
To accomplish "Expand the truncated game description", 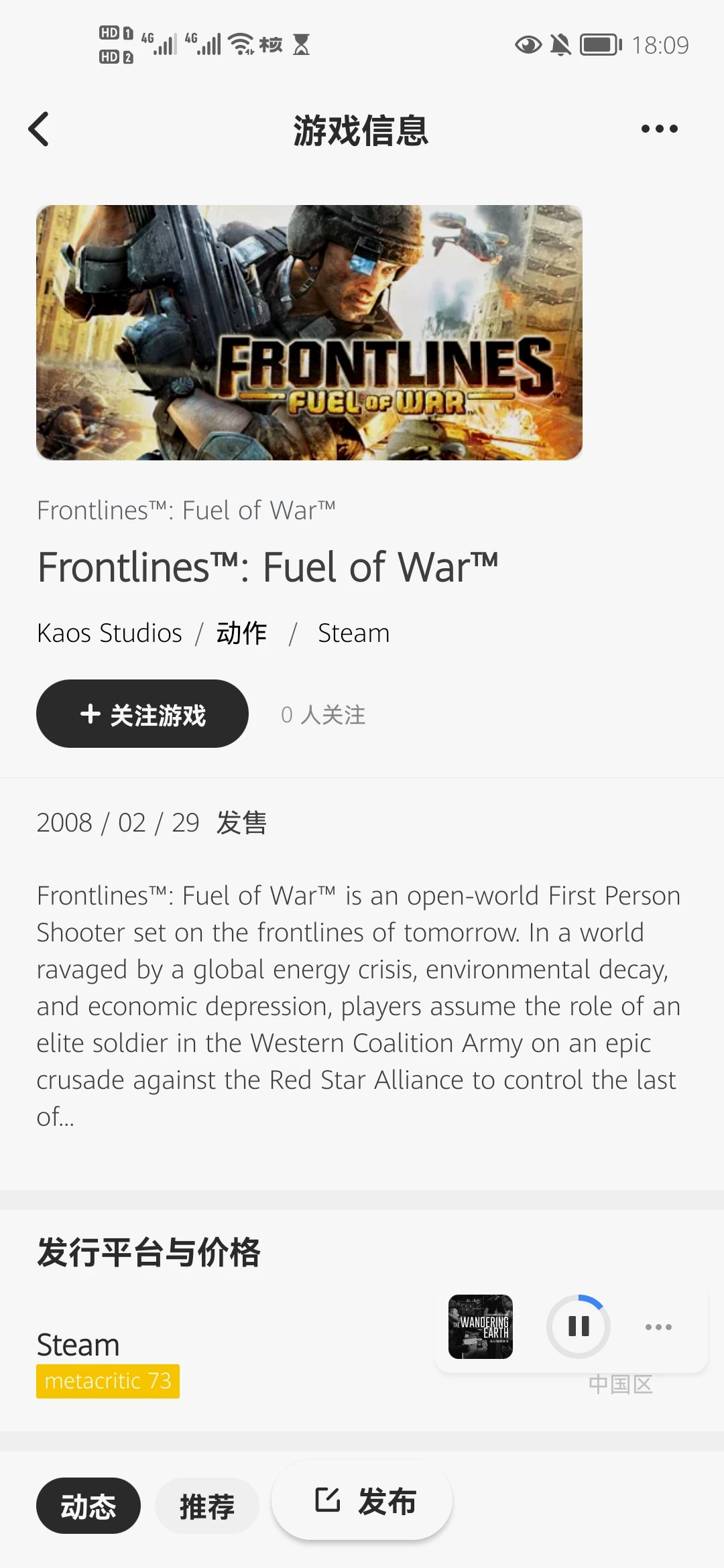I will pyautogui.click(x=358, y=1005).
